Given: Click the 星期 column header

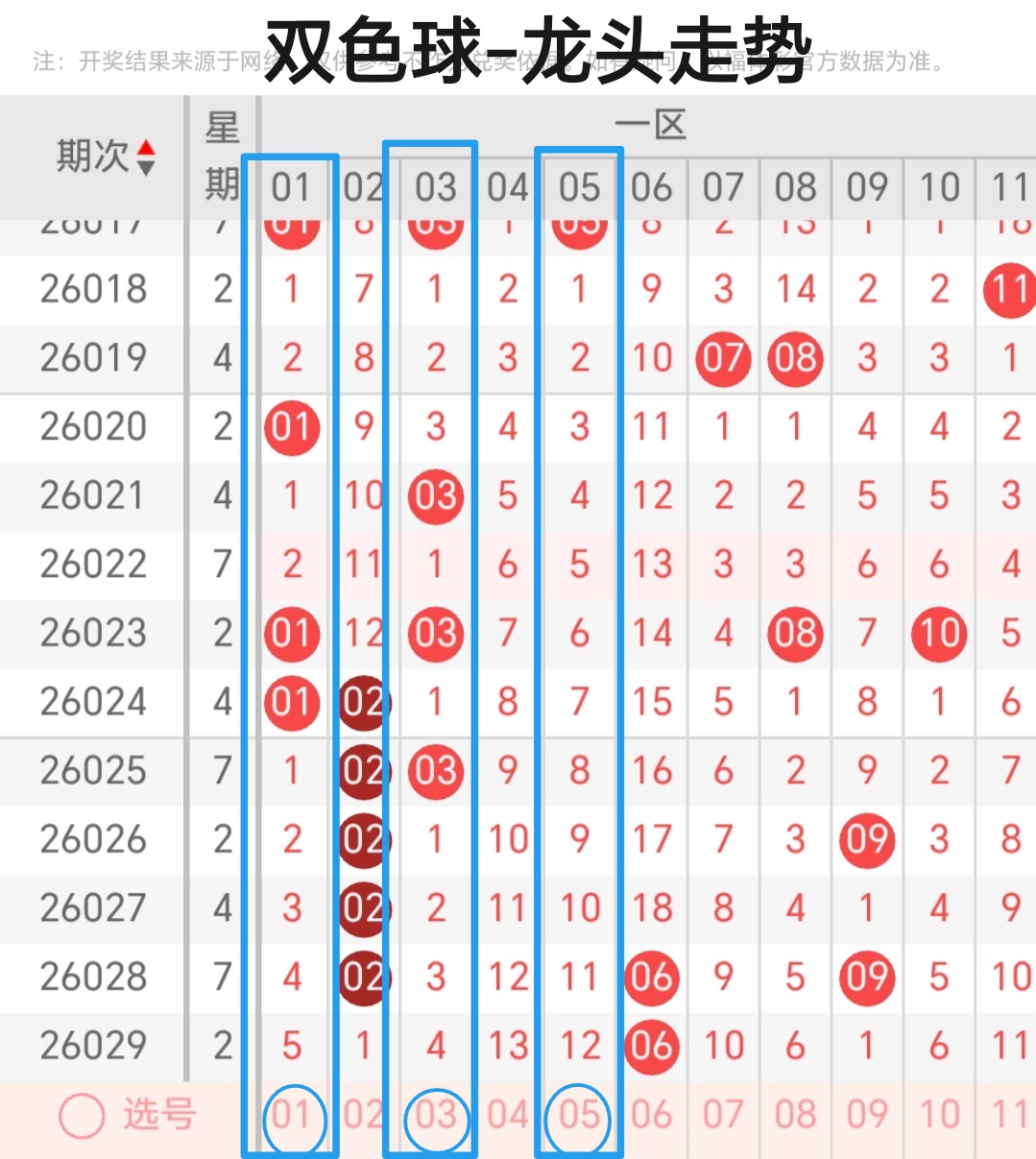Looking at the screenshot, I should pos(220,154).
